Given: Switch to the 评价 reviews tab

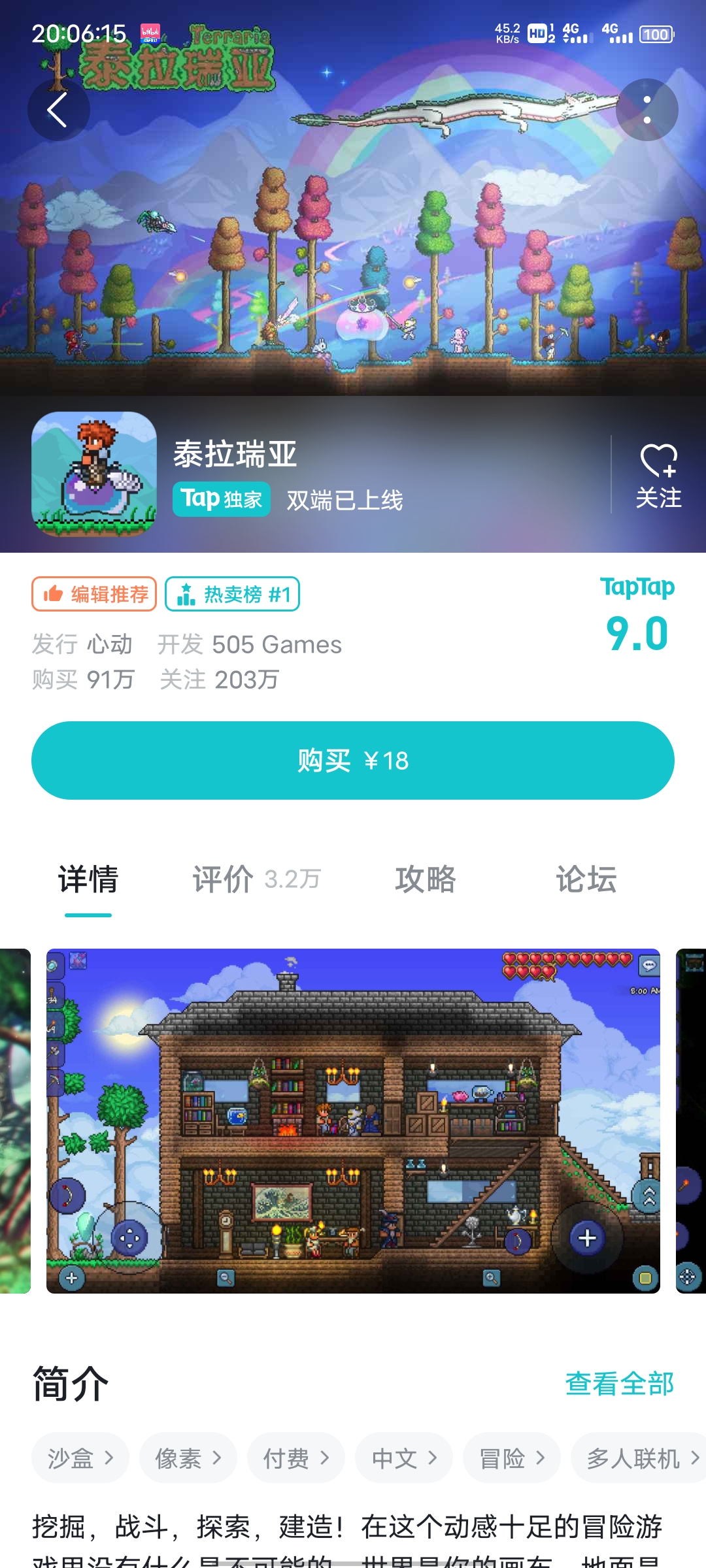Looking at the screenshot, I should (256, 879).
